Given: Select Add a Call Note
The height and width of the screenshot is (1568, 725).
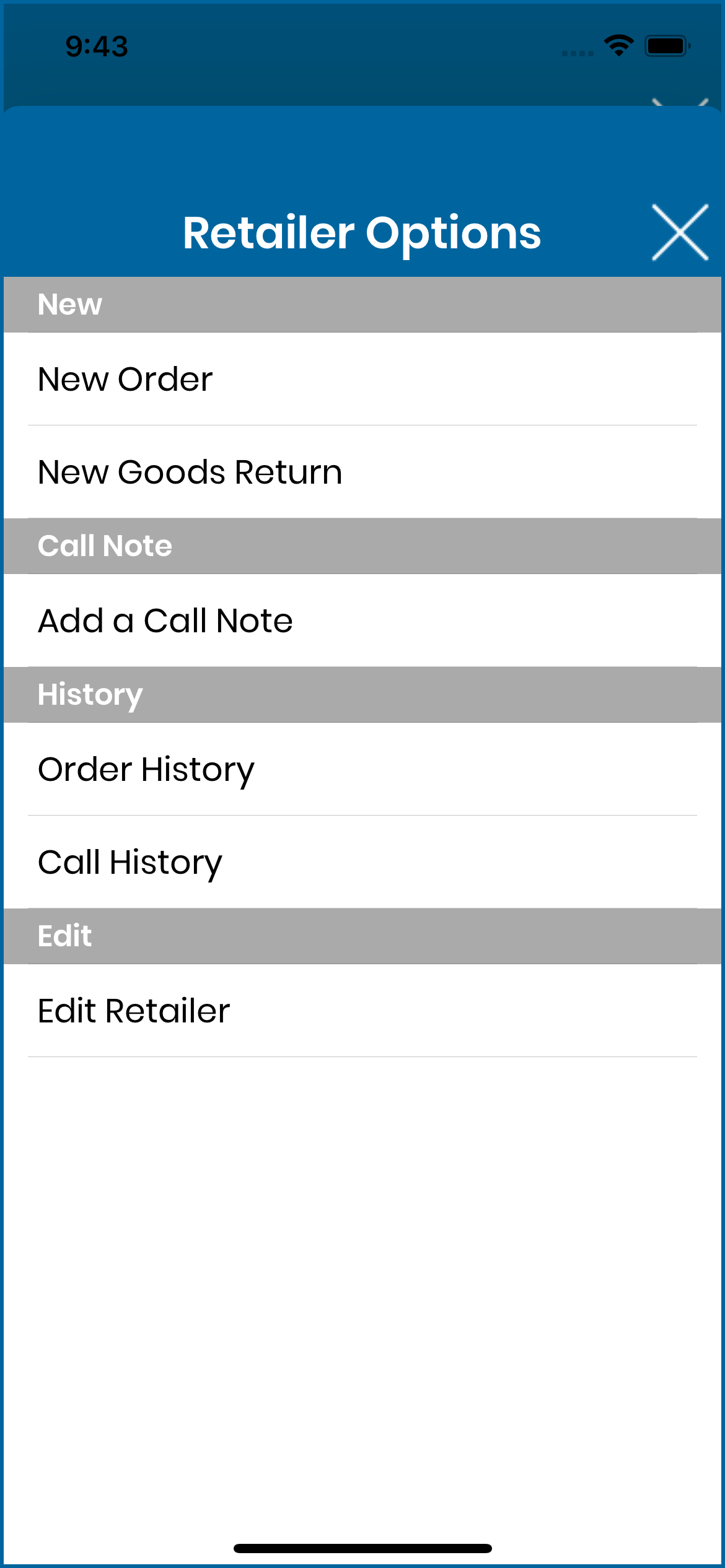Looking at the screenshot, I should coord(362,621).
